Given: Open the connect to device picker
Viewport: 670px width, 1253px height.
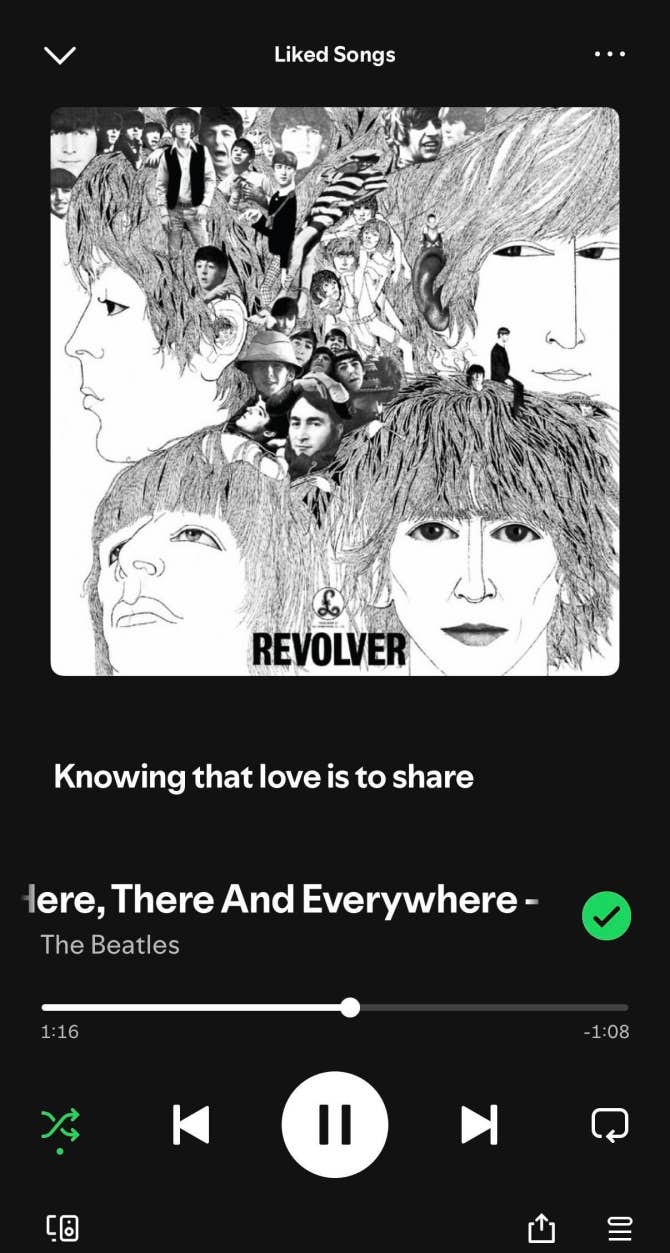Looking at the screenshot, I should (x=62, y=1227).
